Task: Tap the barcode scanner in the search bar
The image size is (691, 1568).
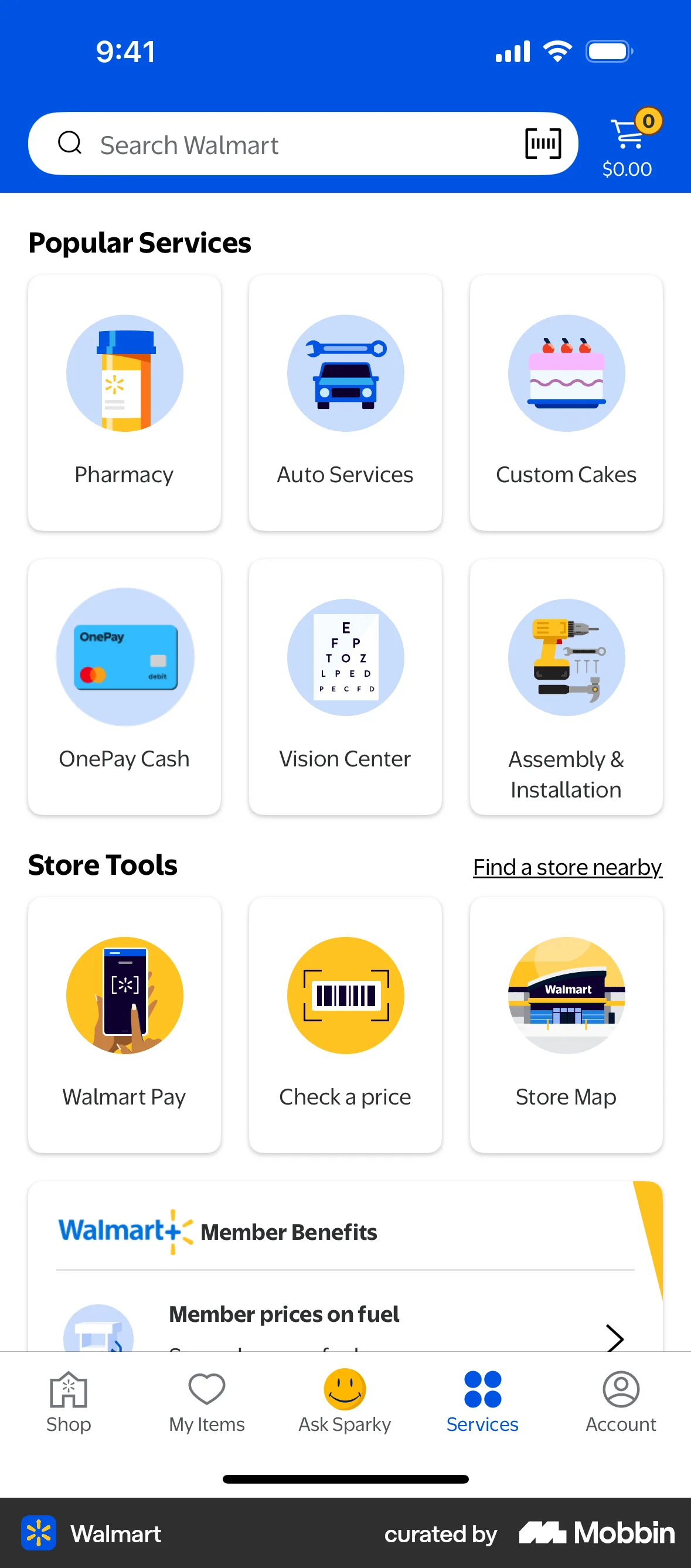Action: pos(542,144)
